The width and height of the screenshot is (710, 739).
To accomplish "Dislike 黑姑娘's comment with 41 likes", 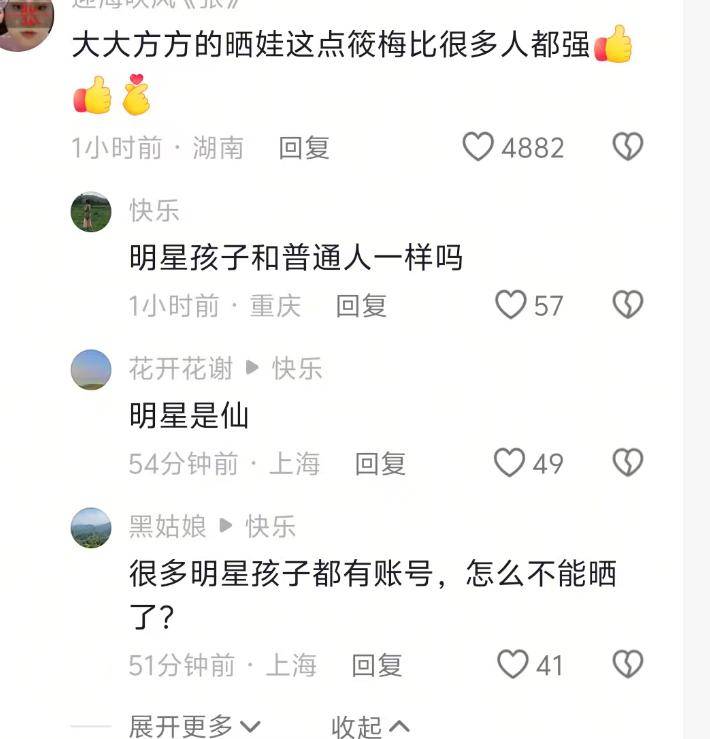I will (x=627, y=665).
